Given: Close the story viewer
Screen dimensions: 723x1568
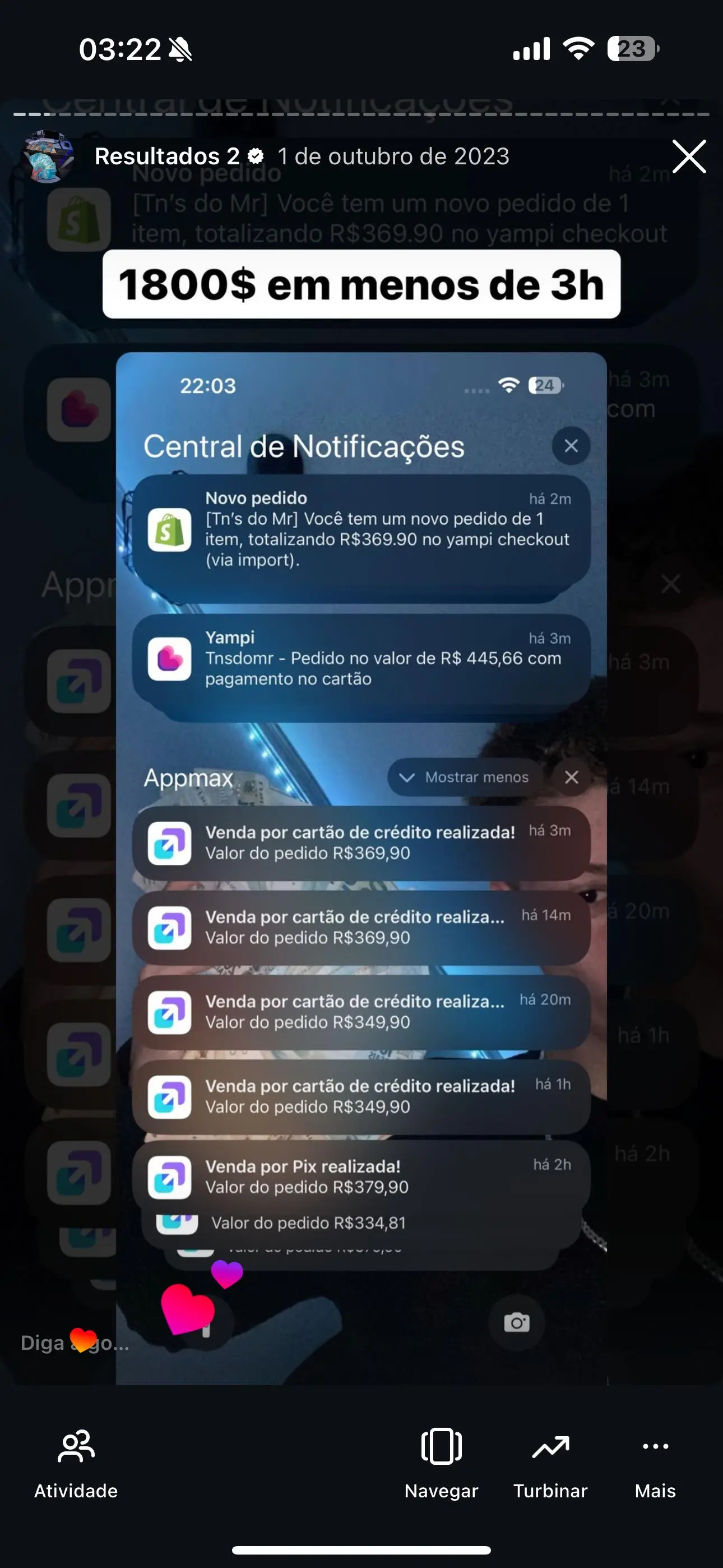Looking at the screenshot, I should 689,156.
